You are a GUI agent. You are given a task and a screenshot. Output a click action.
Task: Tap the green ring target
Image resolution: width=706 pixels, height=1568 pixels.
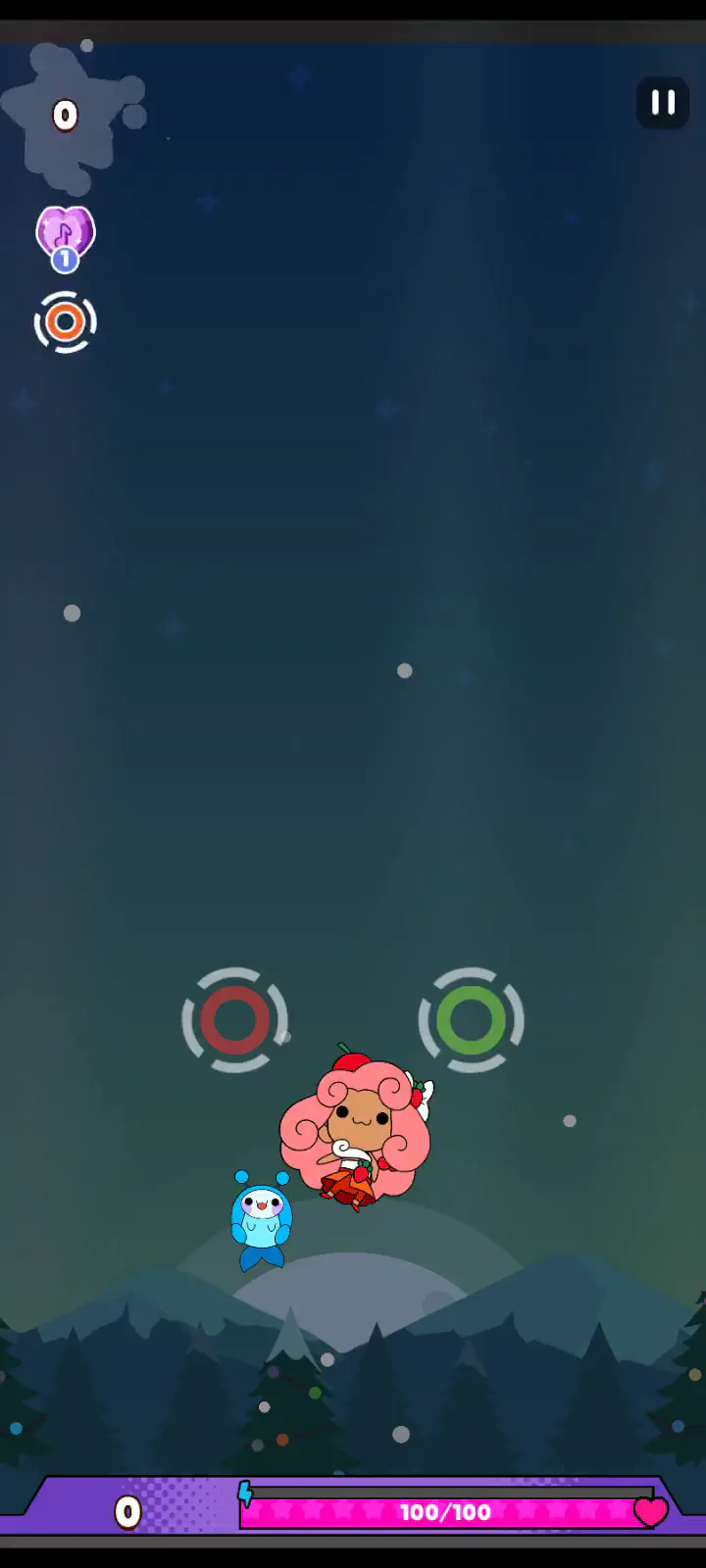[472, 1020]
